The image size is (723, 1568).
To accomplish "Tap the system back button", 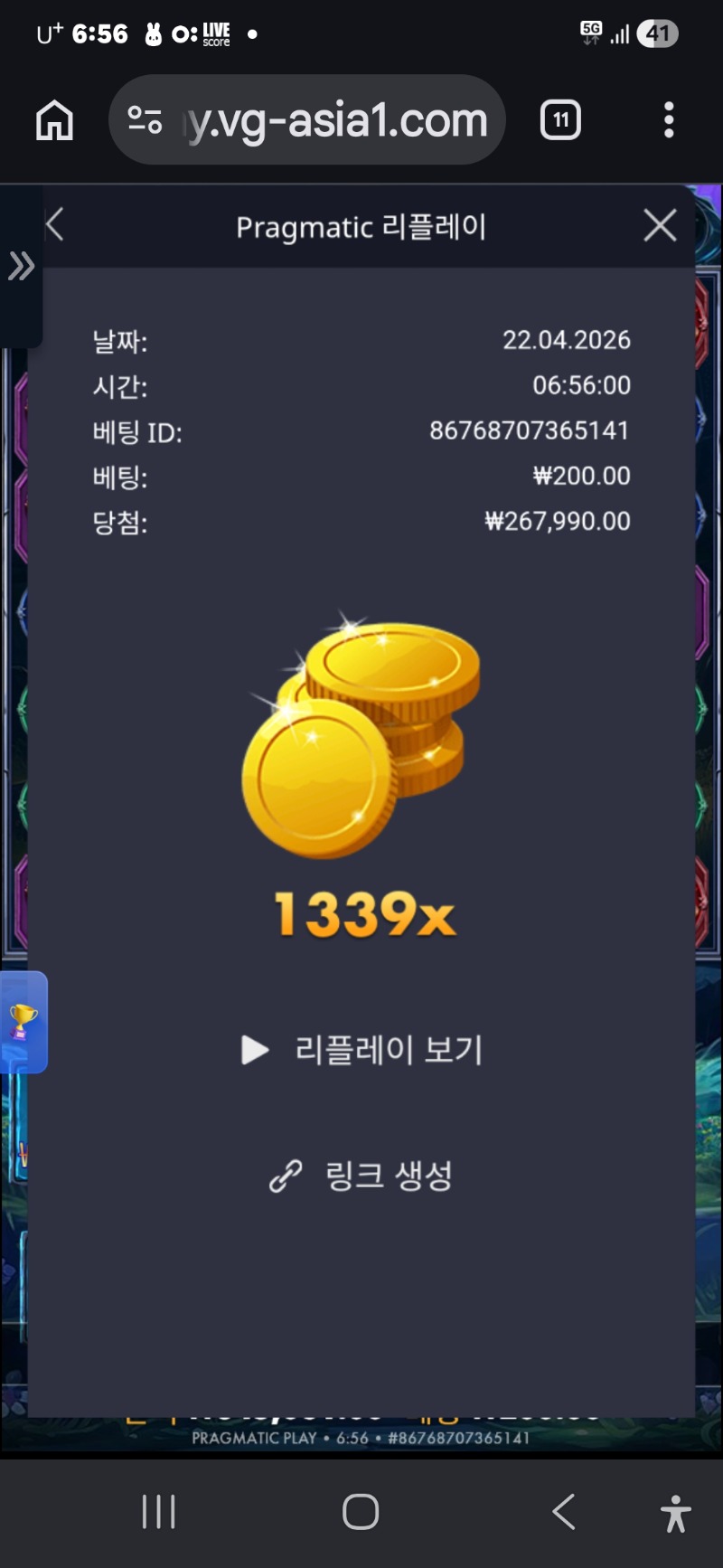I will pos(564,1511).
